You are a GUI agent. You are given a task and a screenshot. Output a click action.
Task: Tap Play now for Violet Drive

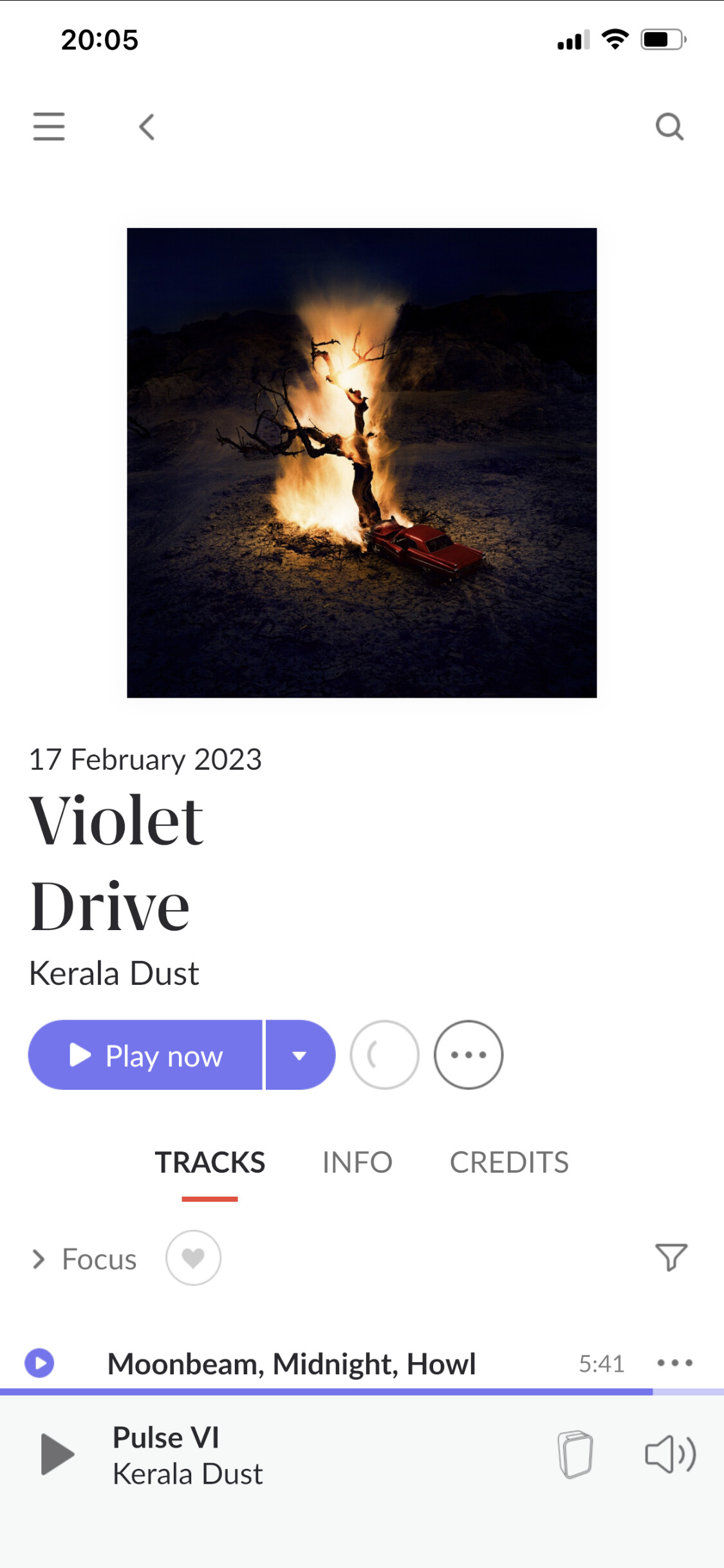pyautogui.click(x=145, y=1055)
